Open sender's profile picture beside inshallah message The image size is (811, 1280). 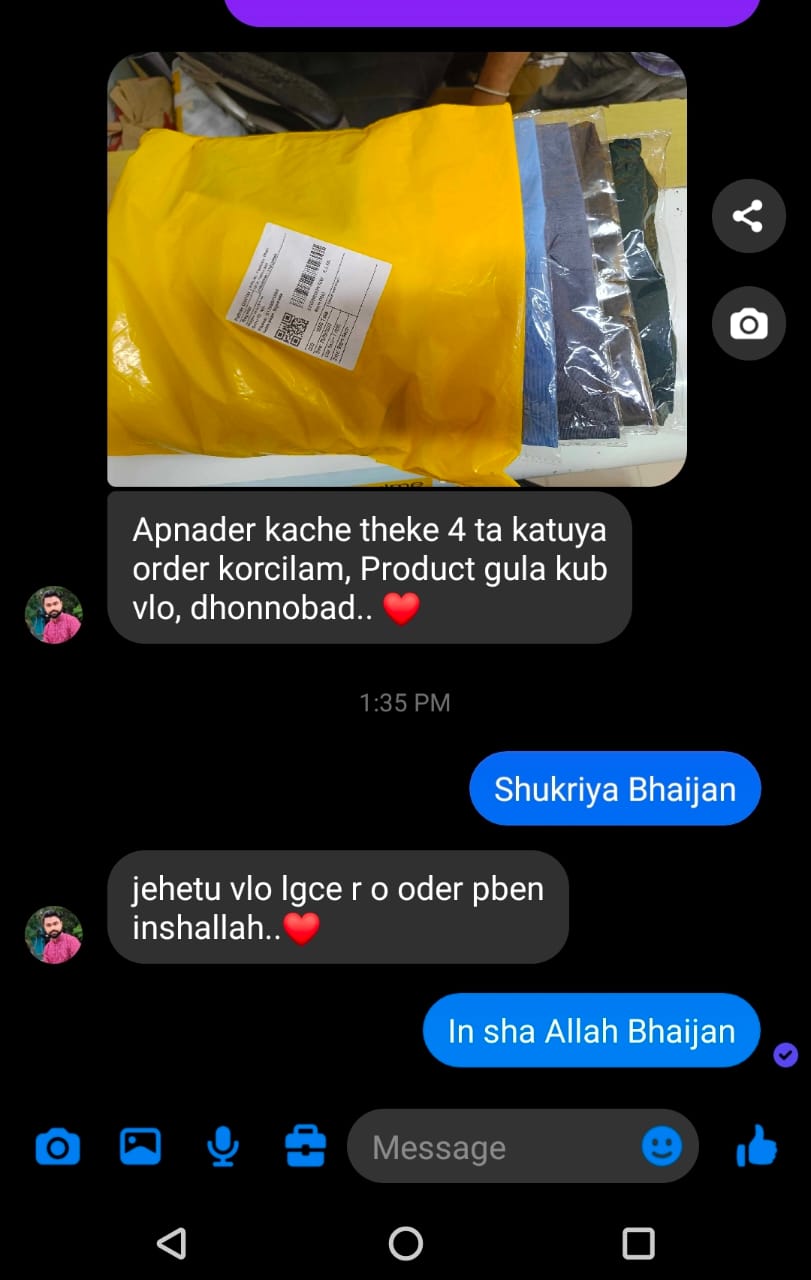(53, 935)
